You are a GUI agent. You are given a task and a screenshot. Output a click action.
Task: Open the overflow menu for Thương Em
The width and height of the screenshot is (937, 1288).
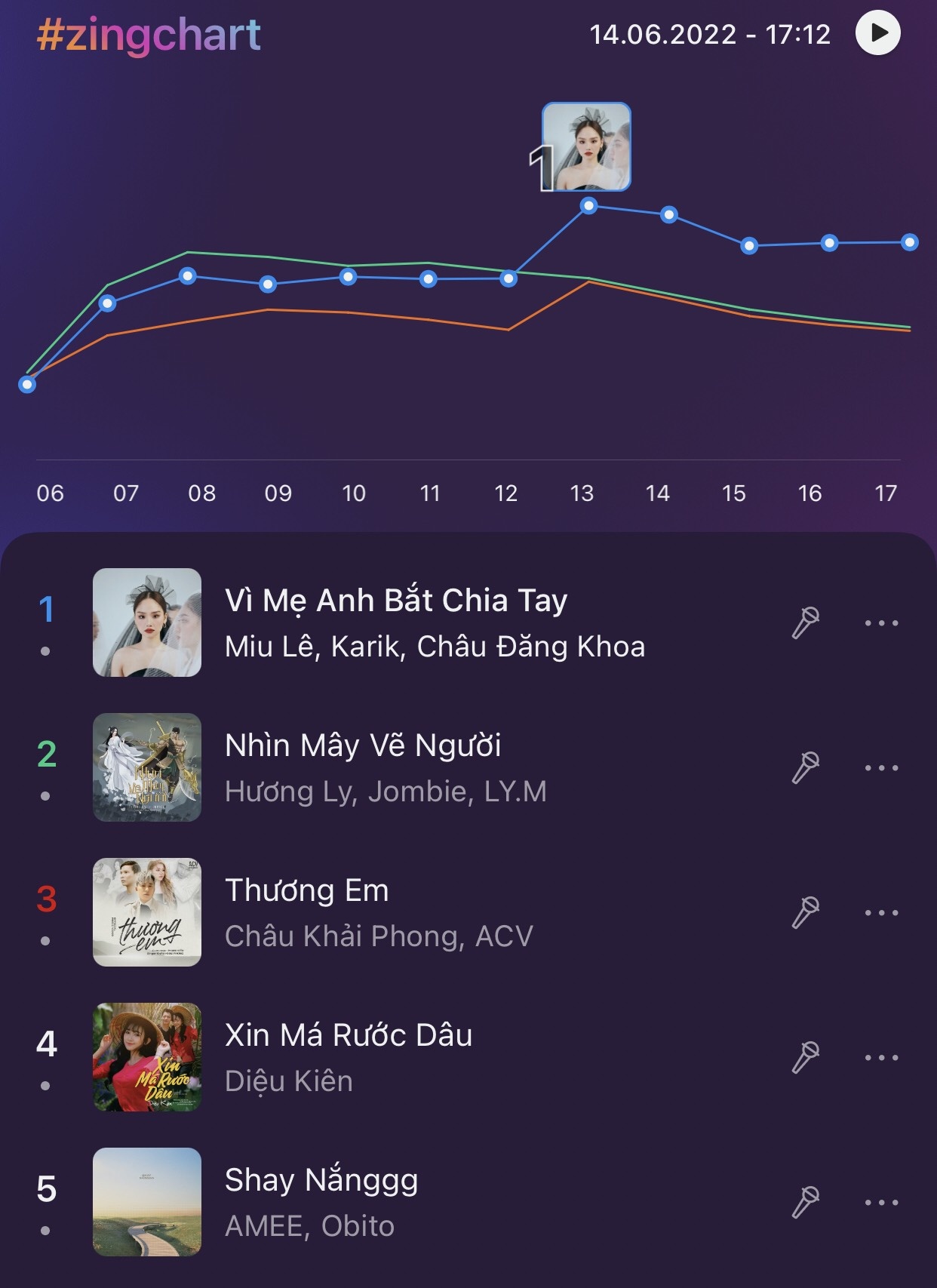tap(881, 913)
